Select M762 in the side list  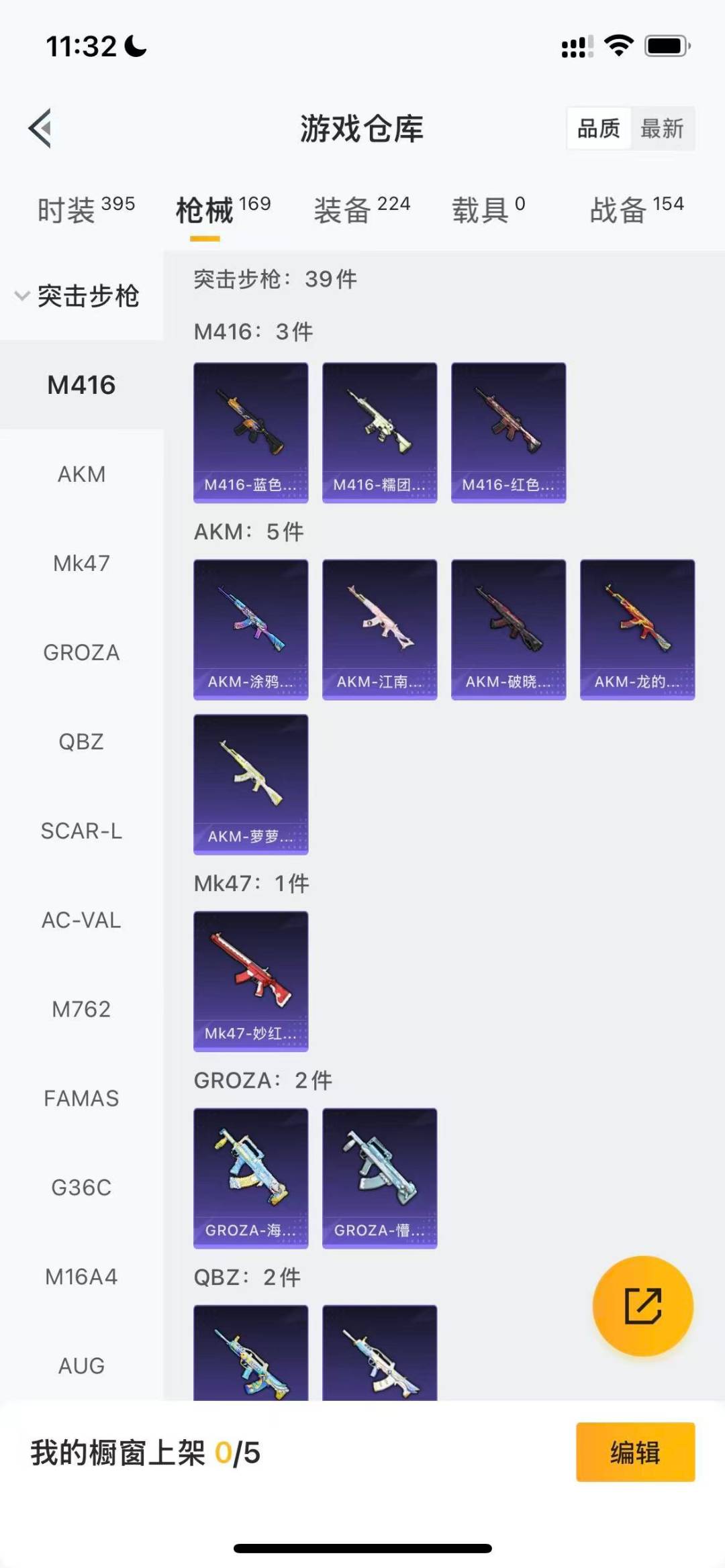[81, 1009]
